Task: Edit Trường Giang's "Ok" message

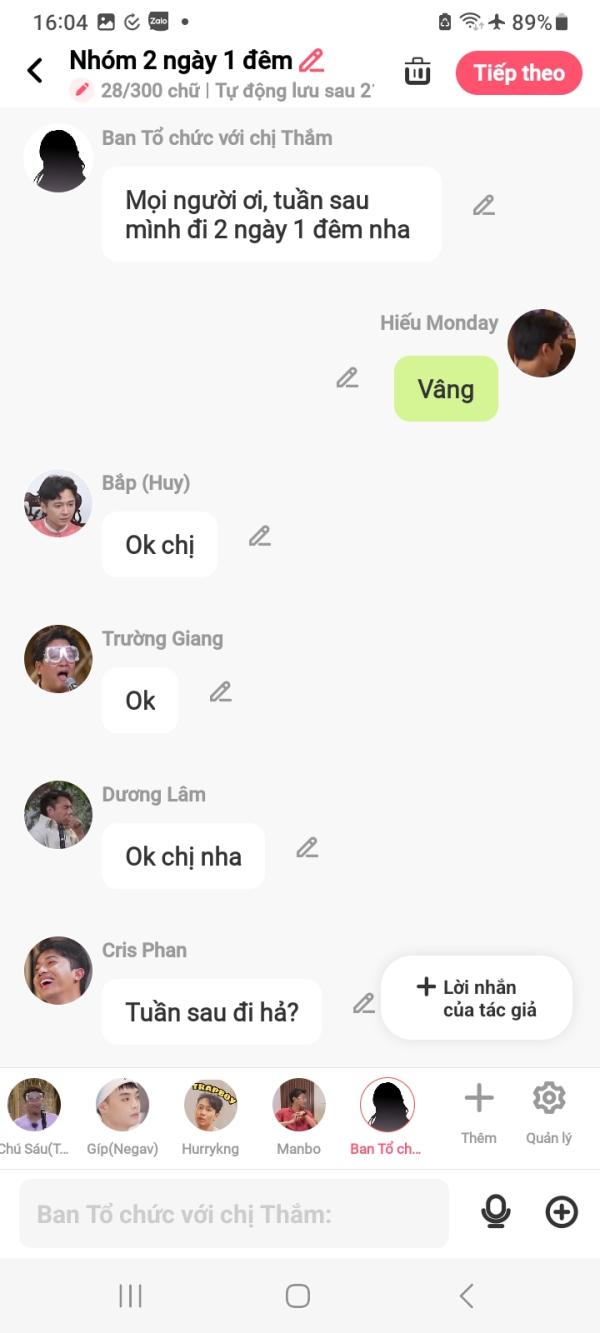Action: tap(220, 692)
